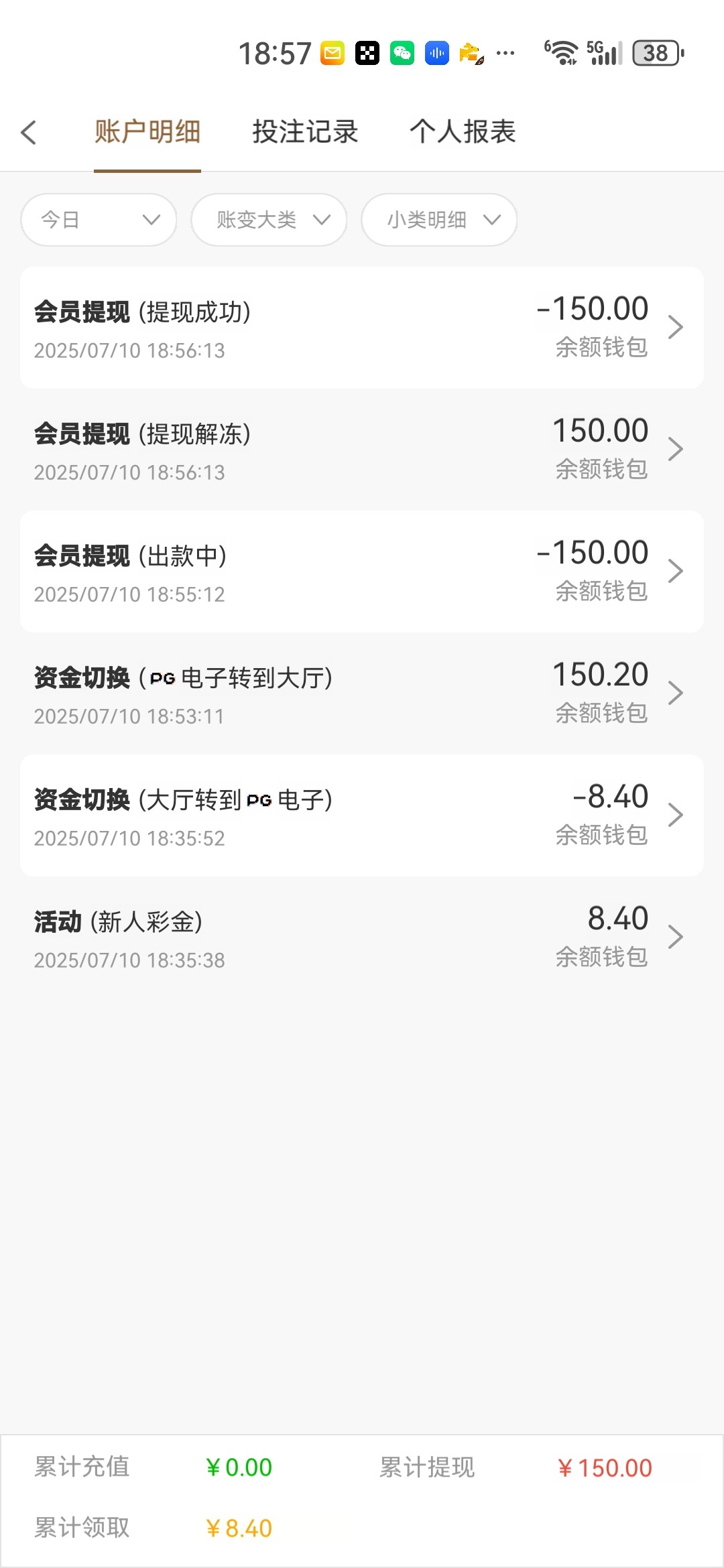Open the PG电子转到大厅 transfer record

tap(362, 694)
